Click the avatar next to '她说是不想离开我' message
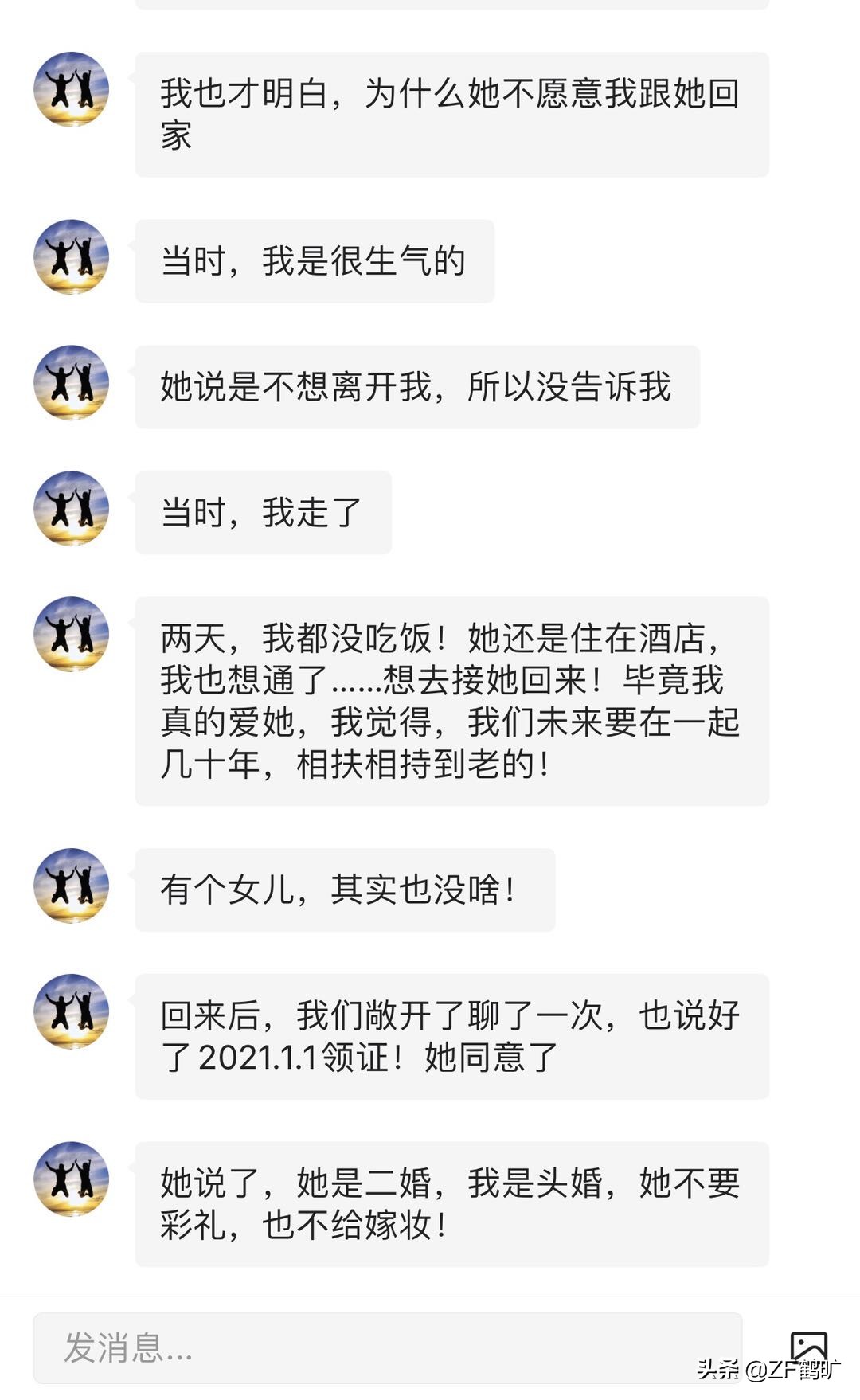Screen dimensions: 860x1400 tap(72, 385)
